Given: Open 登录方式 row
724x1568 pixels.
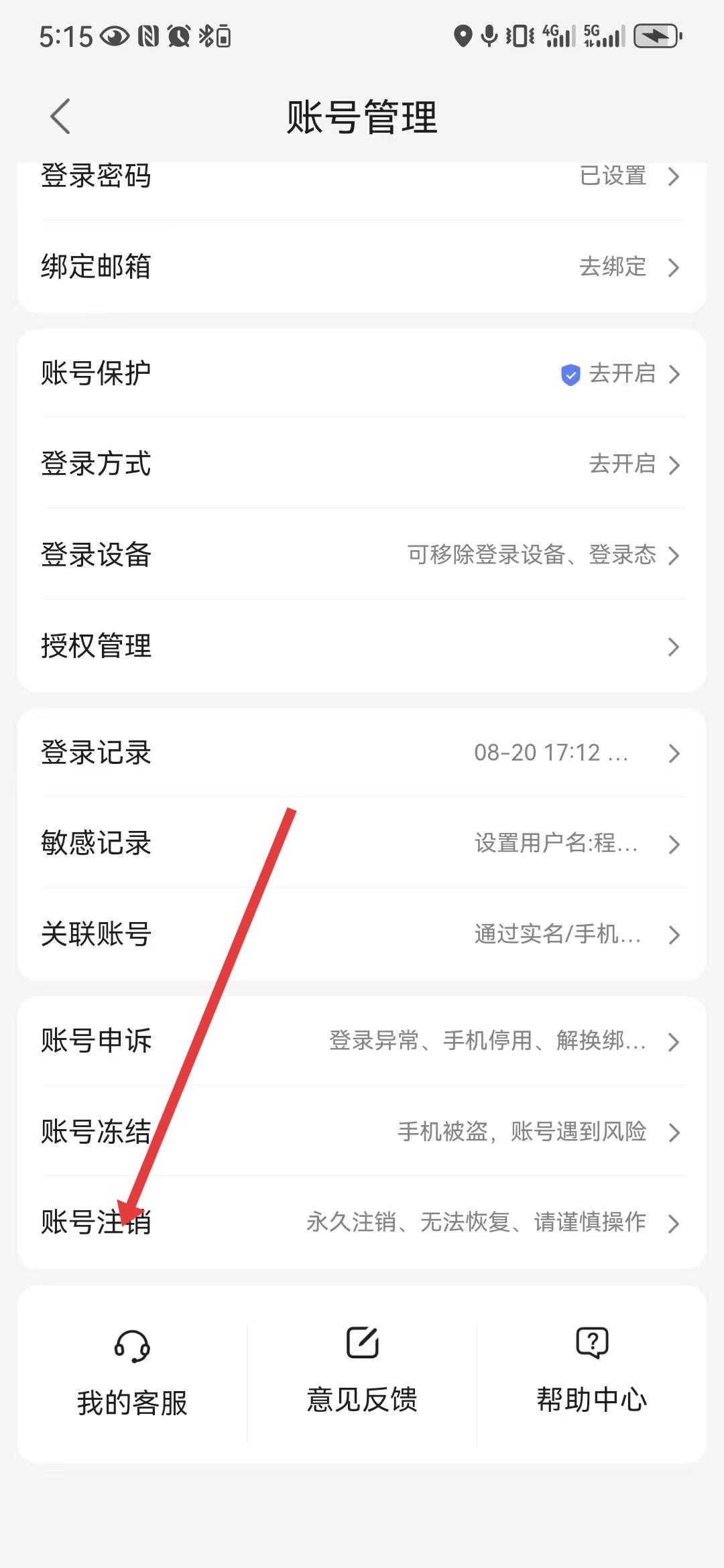Looking at the screenshot, I should [x=362, y=464].
